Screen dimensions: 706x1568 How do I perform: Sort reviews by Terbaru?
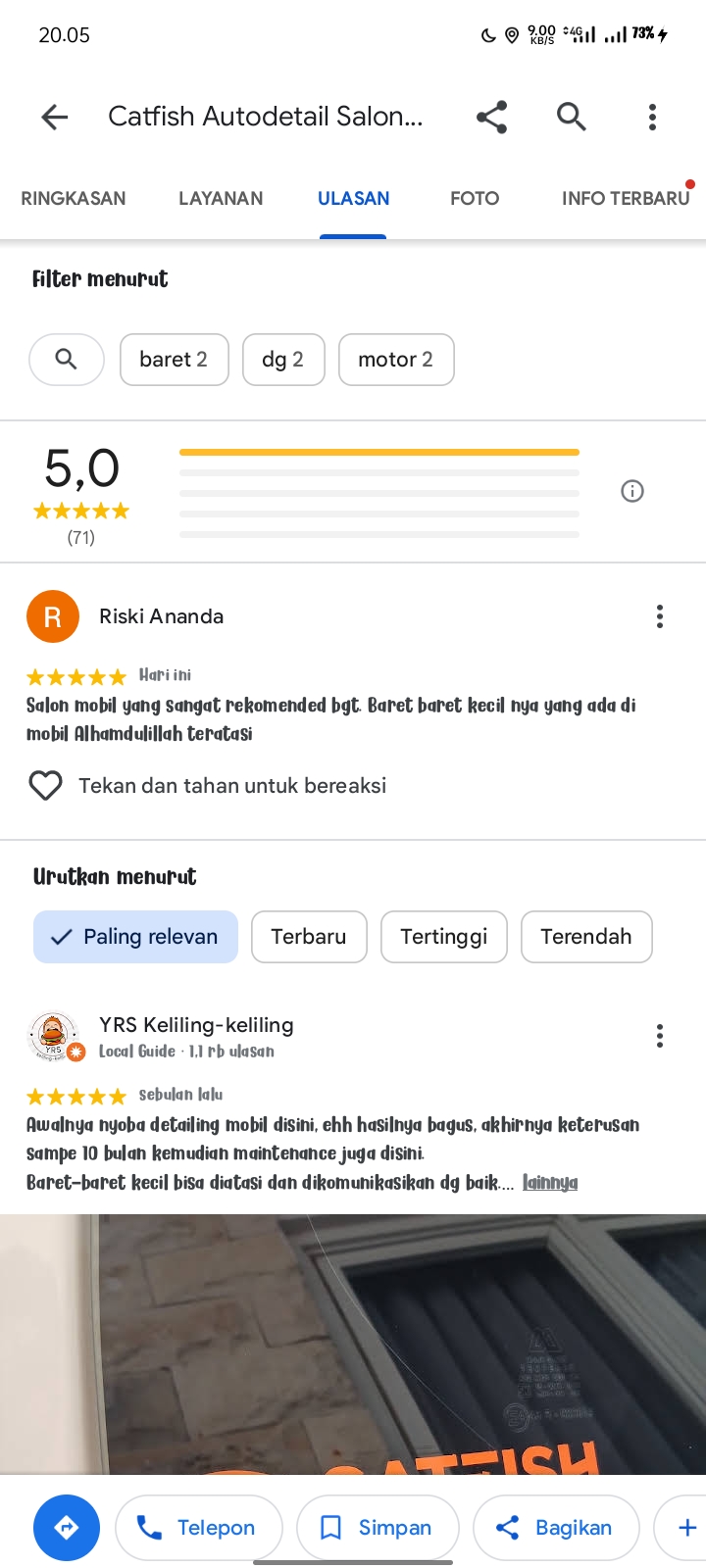309,937
